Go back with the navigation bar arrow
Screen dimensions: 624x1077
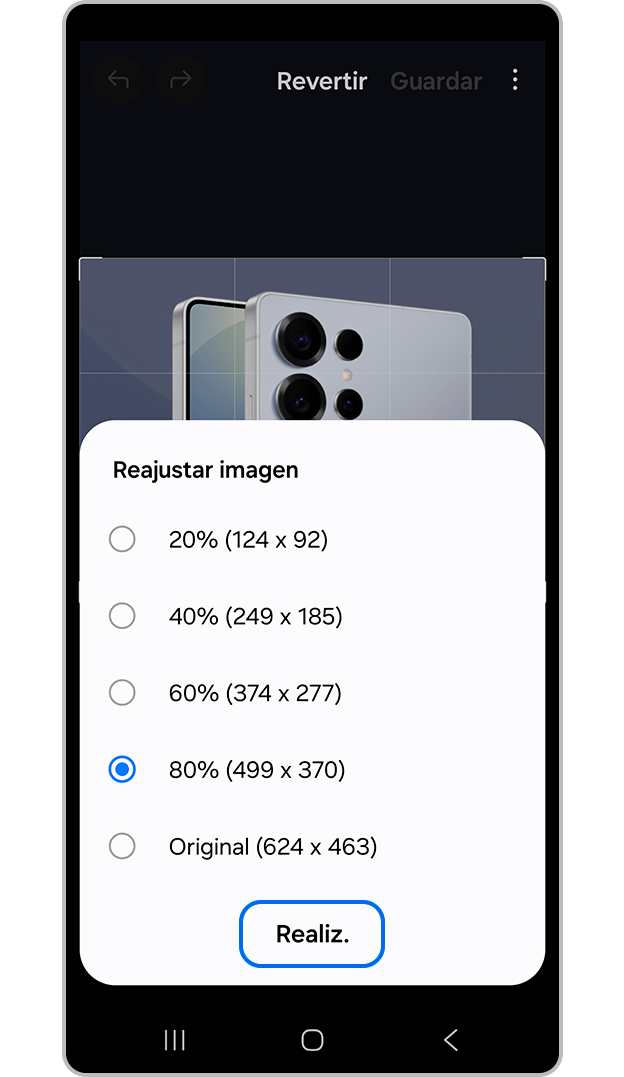[450, 1040]
